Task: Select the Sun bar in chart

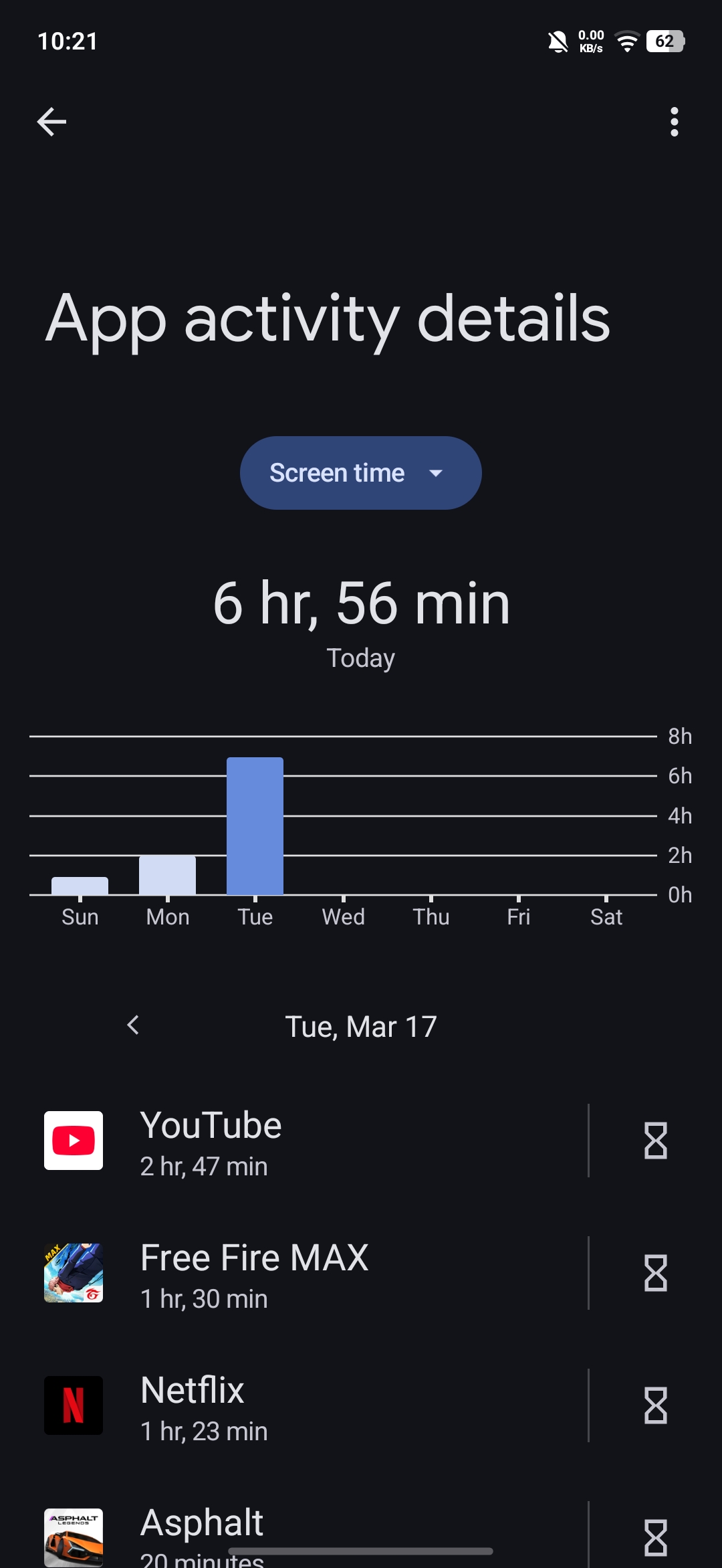Action: point(80,886)
